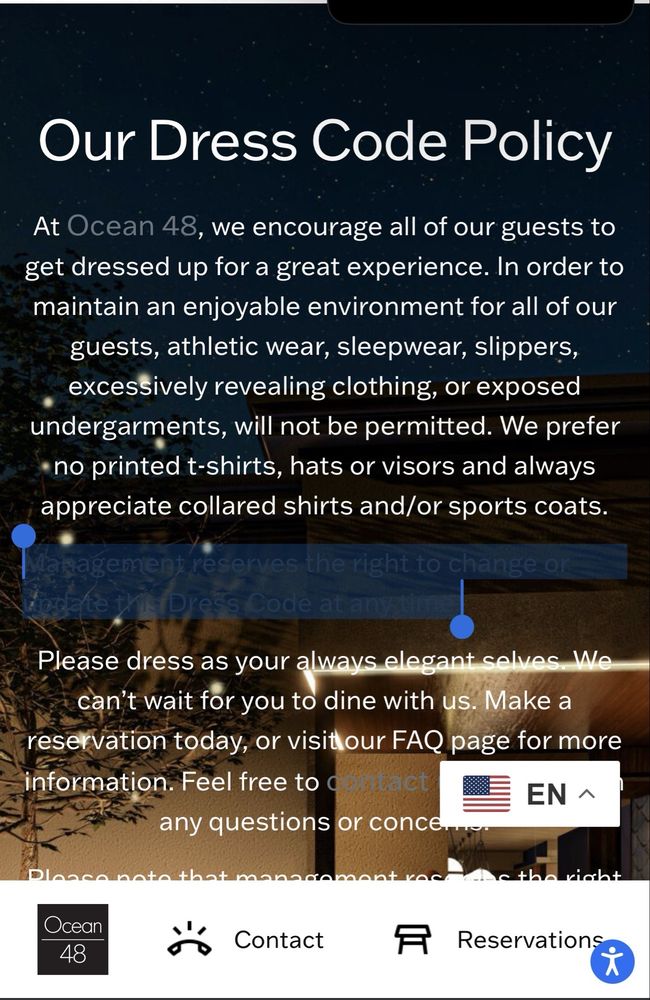Expand the EN language selector
This screenshot has width=650, height=1000.
point(530,794)
